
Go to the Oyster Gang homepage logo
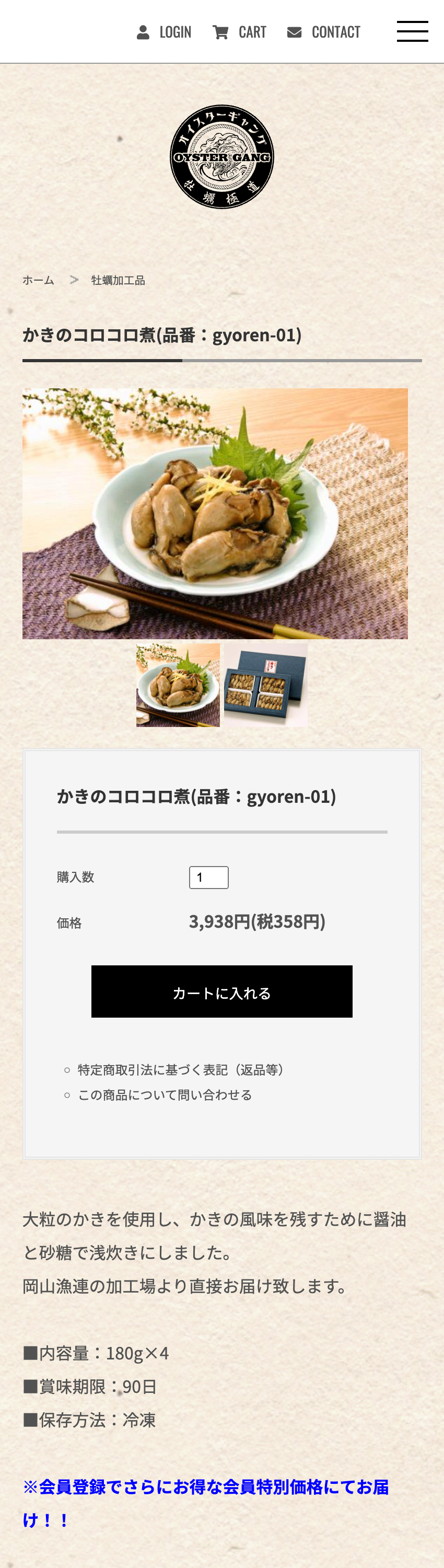[222, 156]
